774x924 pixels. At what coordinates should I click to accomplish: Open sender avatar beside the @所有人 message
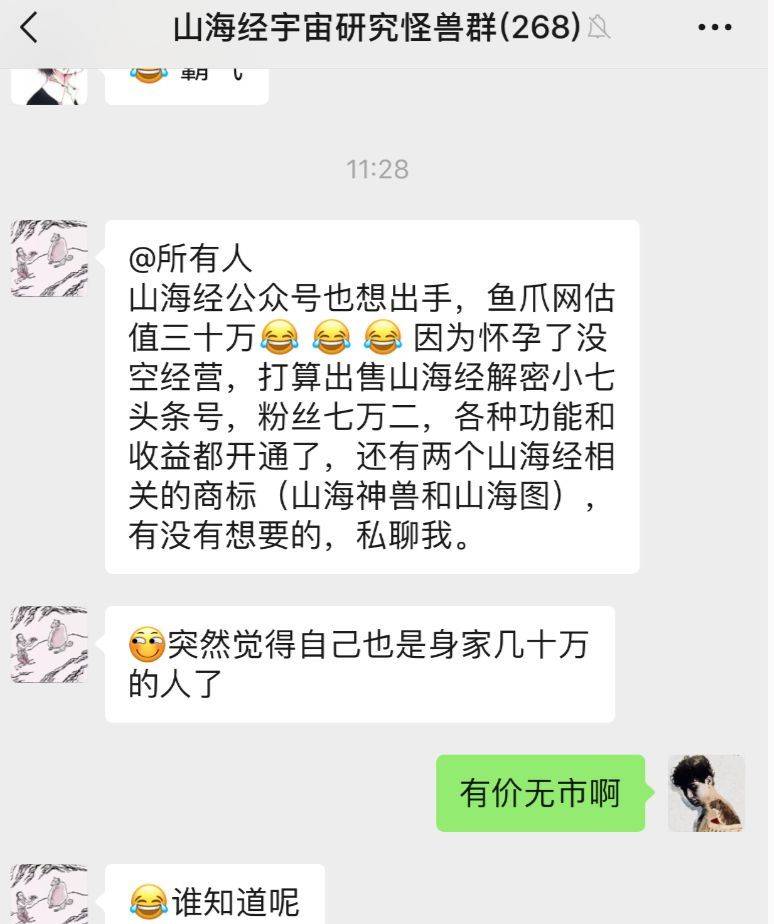click(49, 259)
